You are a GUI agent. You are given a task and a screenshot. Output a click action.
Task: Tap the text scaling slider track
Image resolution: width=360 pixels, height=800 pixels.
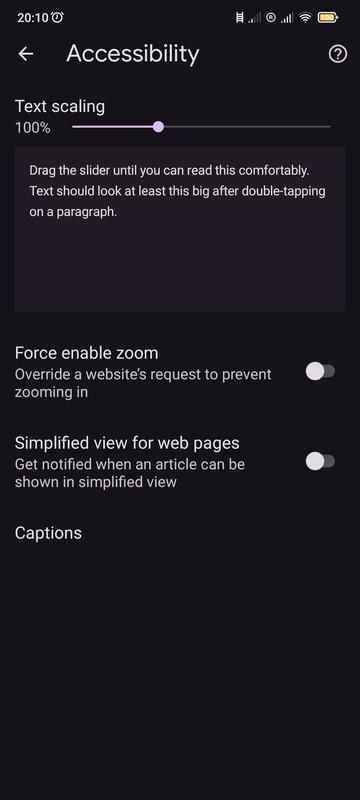pos(201,127)
